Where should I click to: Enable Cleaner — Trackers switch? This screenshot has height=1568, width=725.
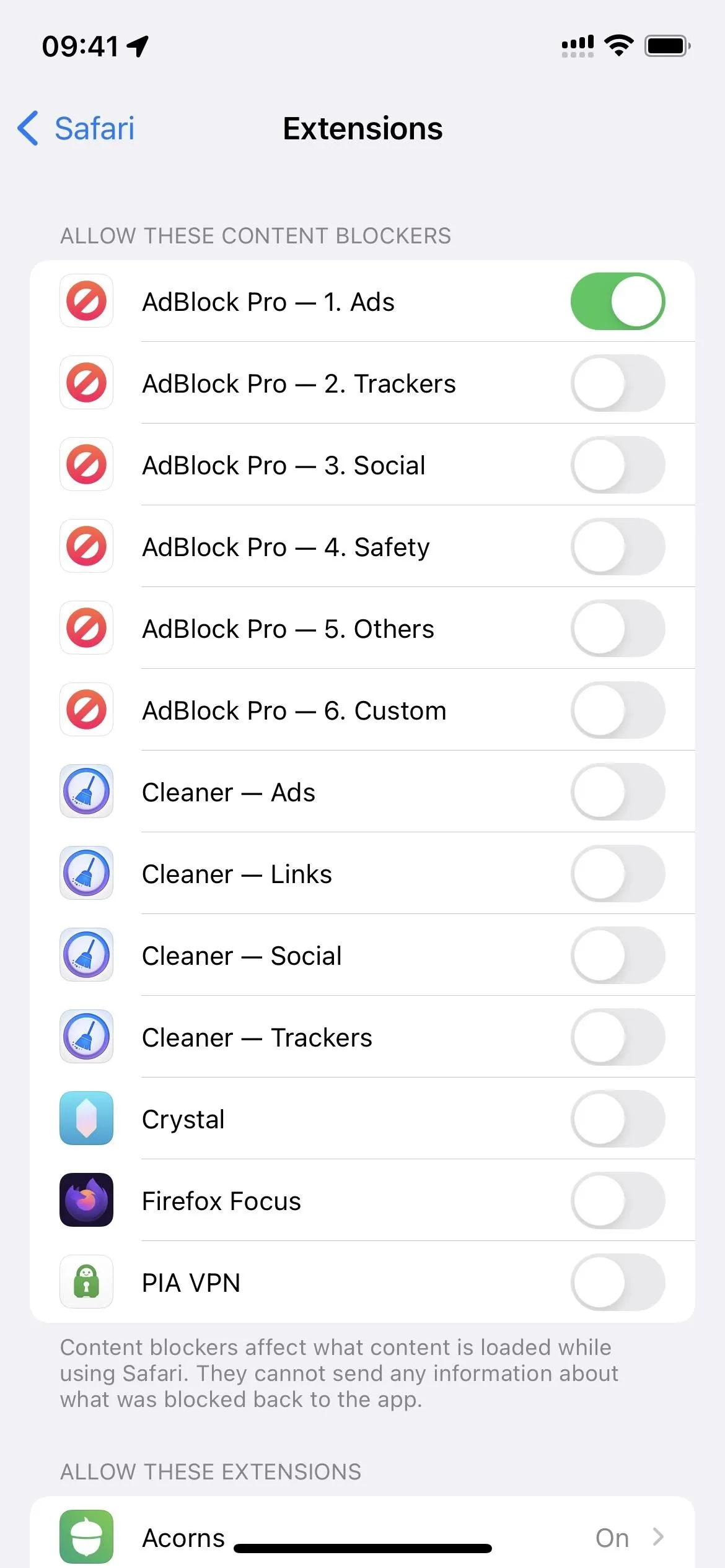pos(617,1037)
